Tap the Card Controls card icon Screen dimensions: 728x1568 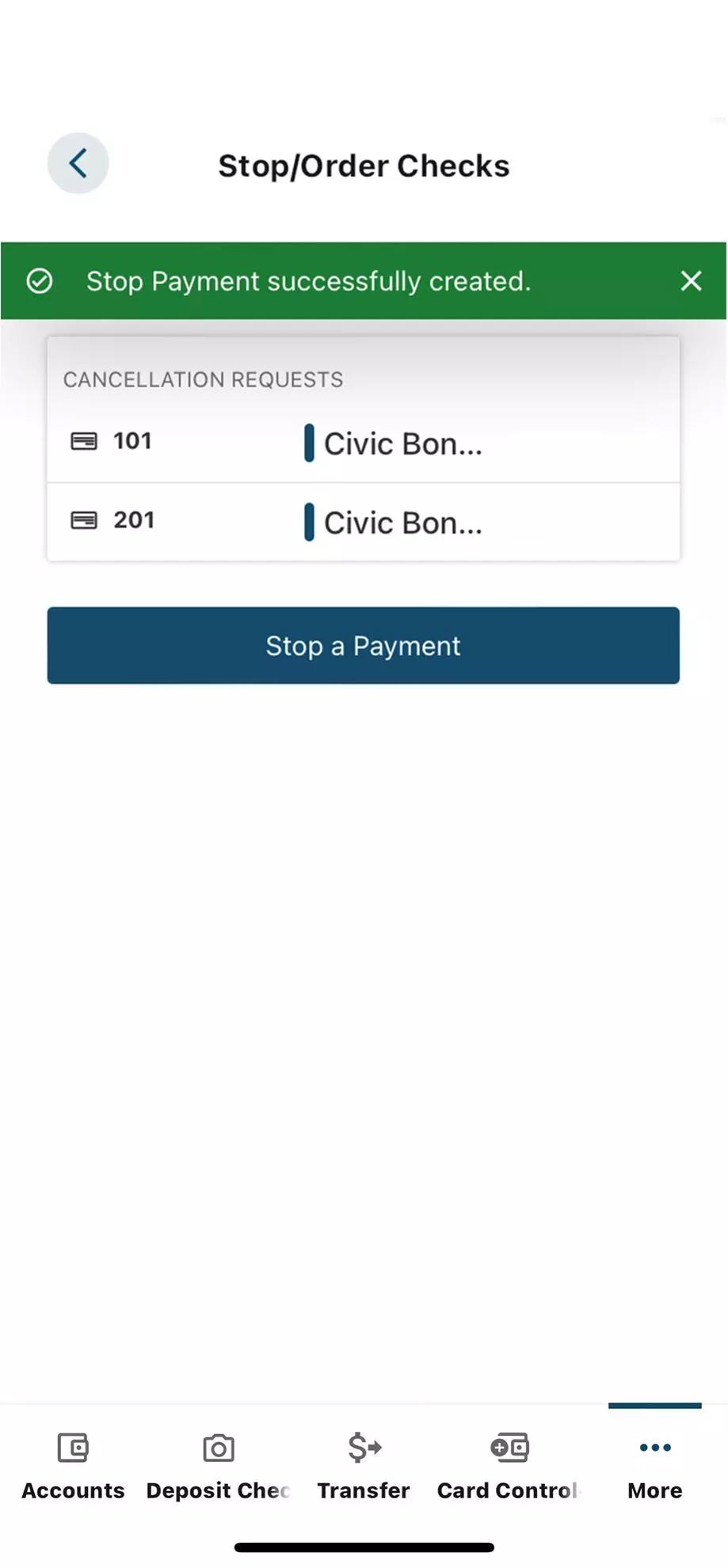[x=509, y=1447]
